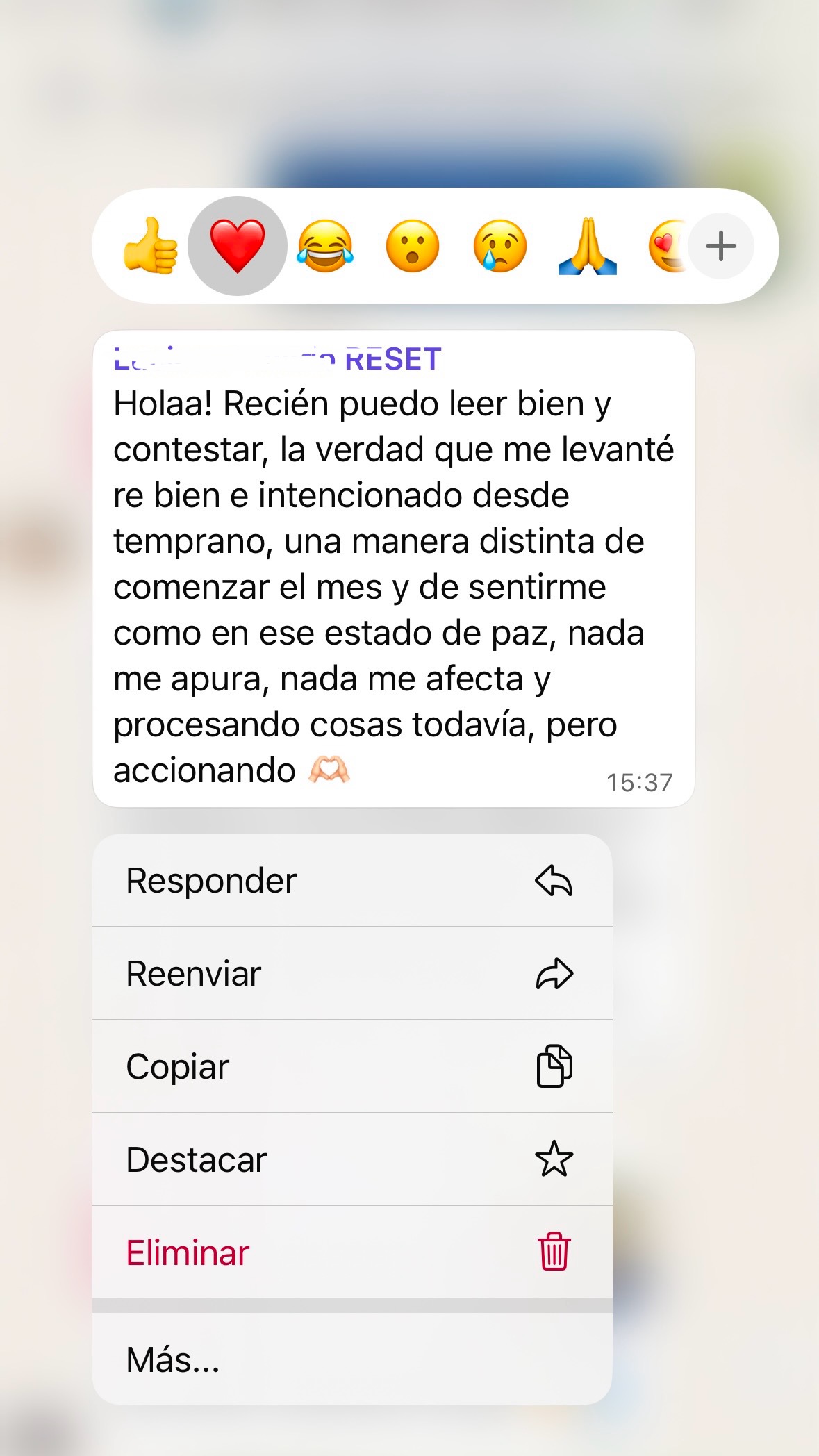Choose Reenviar to forward the message
Viewport: 819px width, 1456px height.
tap(351, 973)
